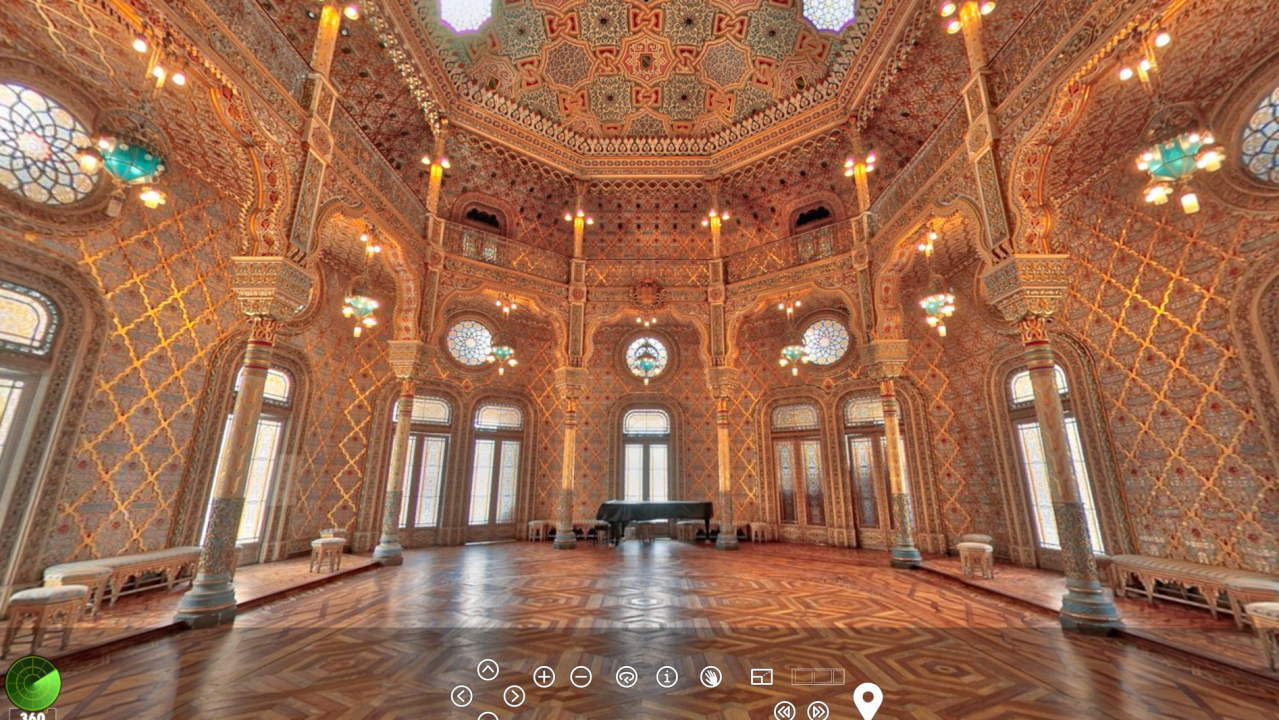This screenshot has width=1279, height=720.
Task: Switch drag mode with the hand icon
Action: click(710, 677)
